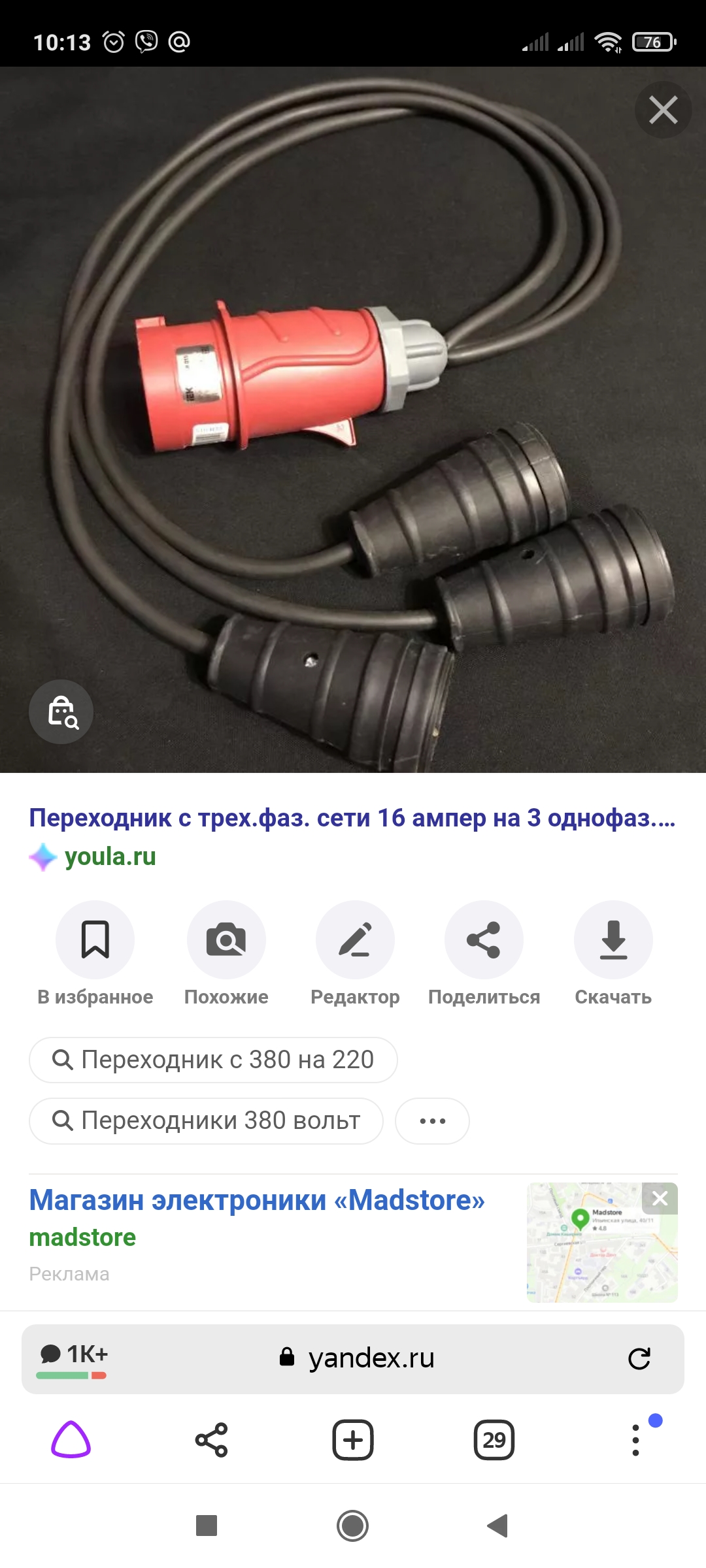This screenshot has height=1568, width=706.
Task: View the 29 open tabs
Action: [494, 1439]
